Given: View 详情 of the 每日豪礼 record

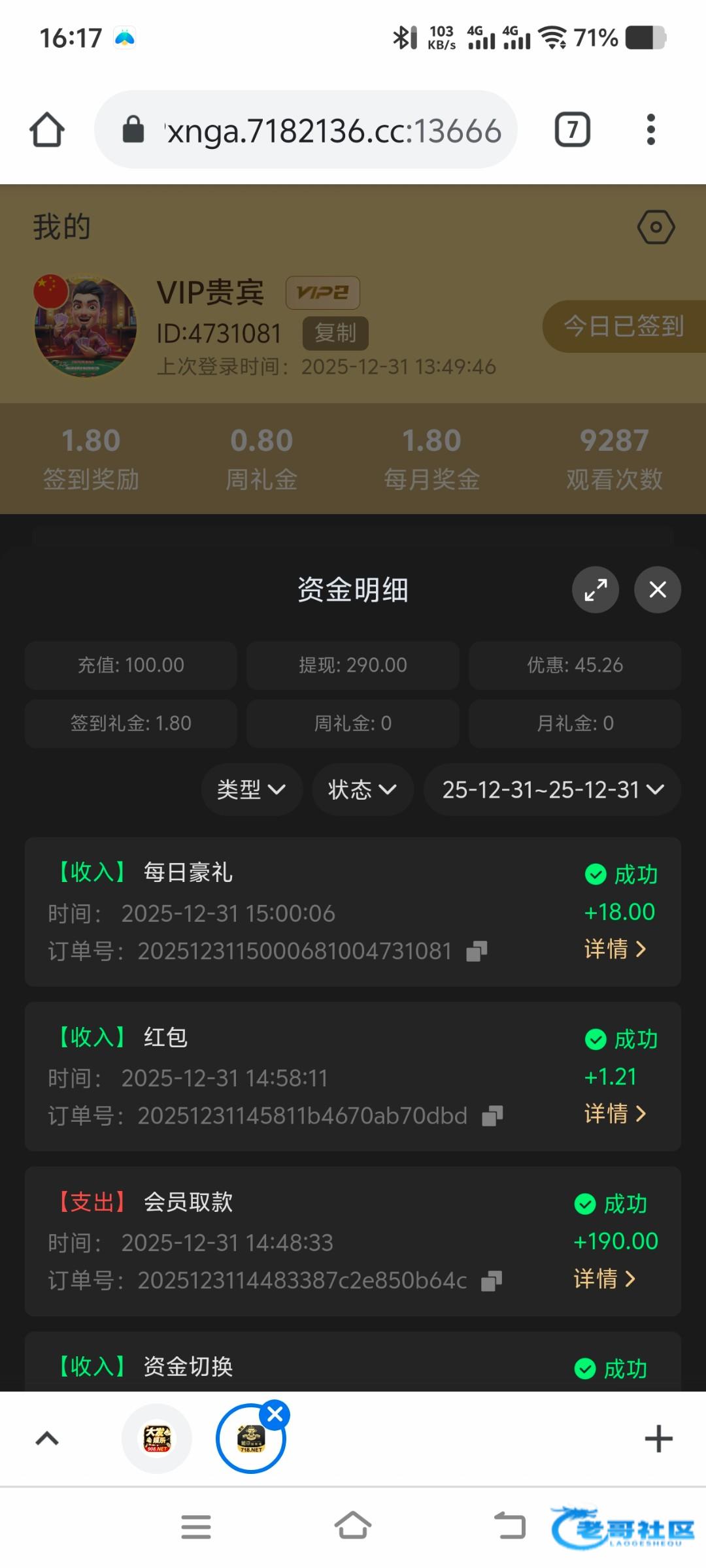Looking at the screenshot, I should coord(615,949).
